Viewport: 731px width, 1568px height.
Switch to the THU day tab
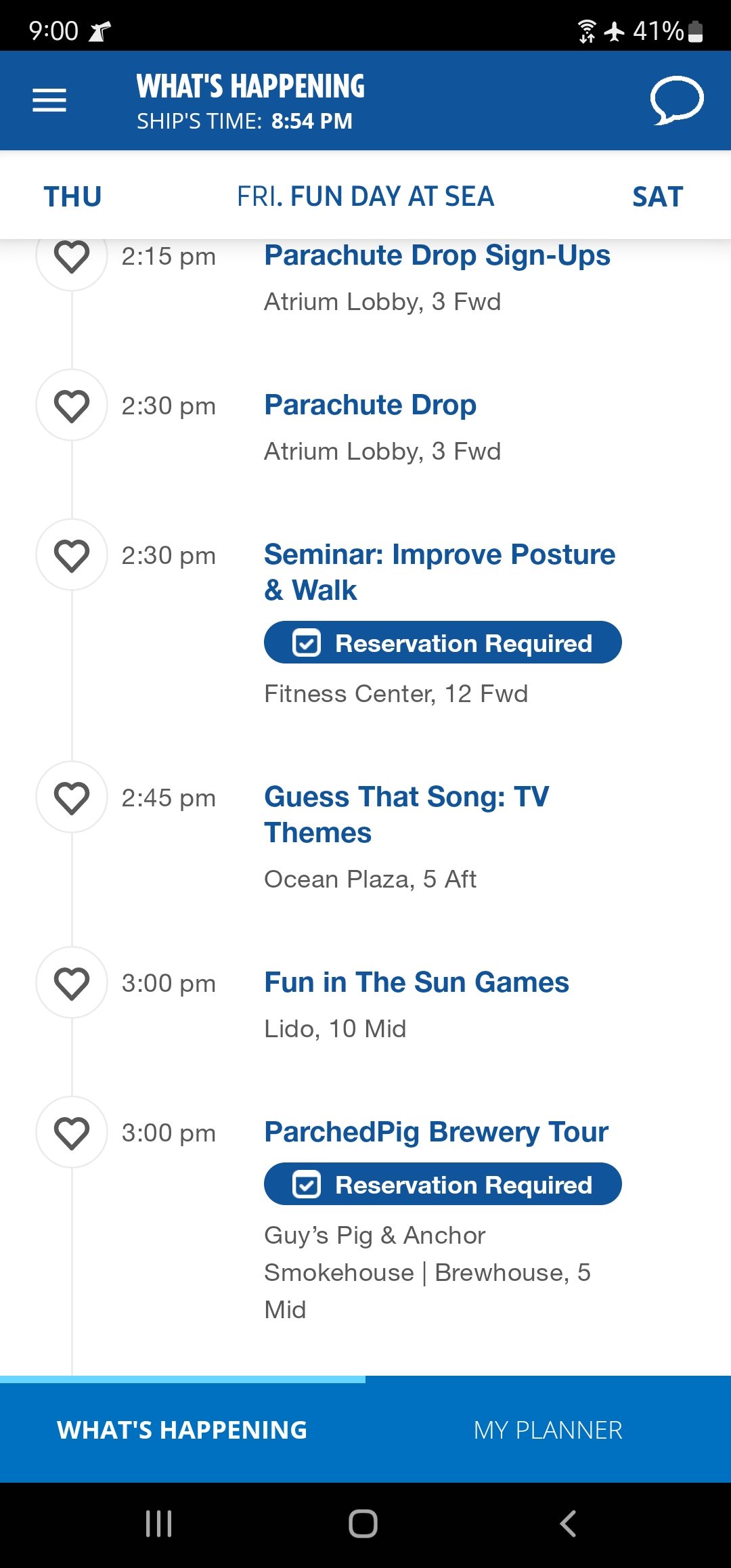coord(72,196)
